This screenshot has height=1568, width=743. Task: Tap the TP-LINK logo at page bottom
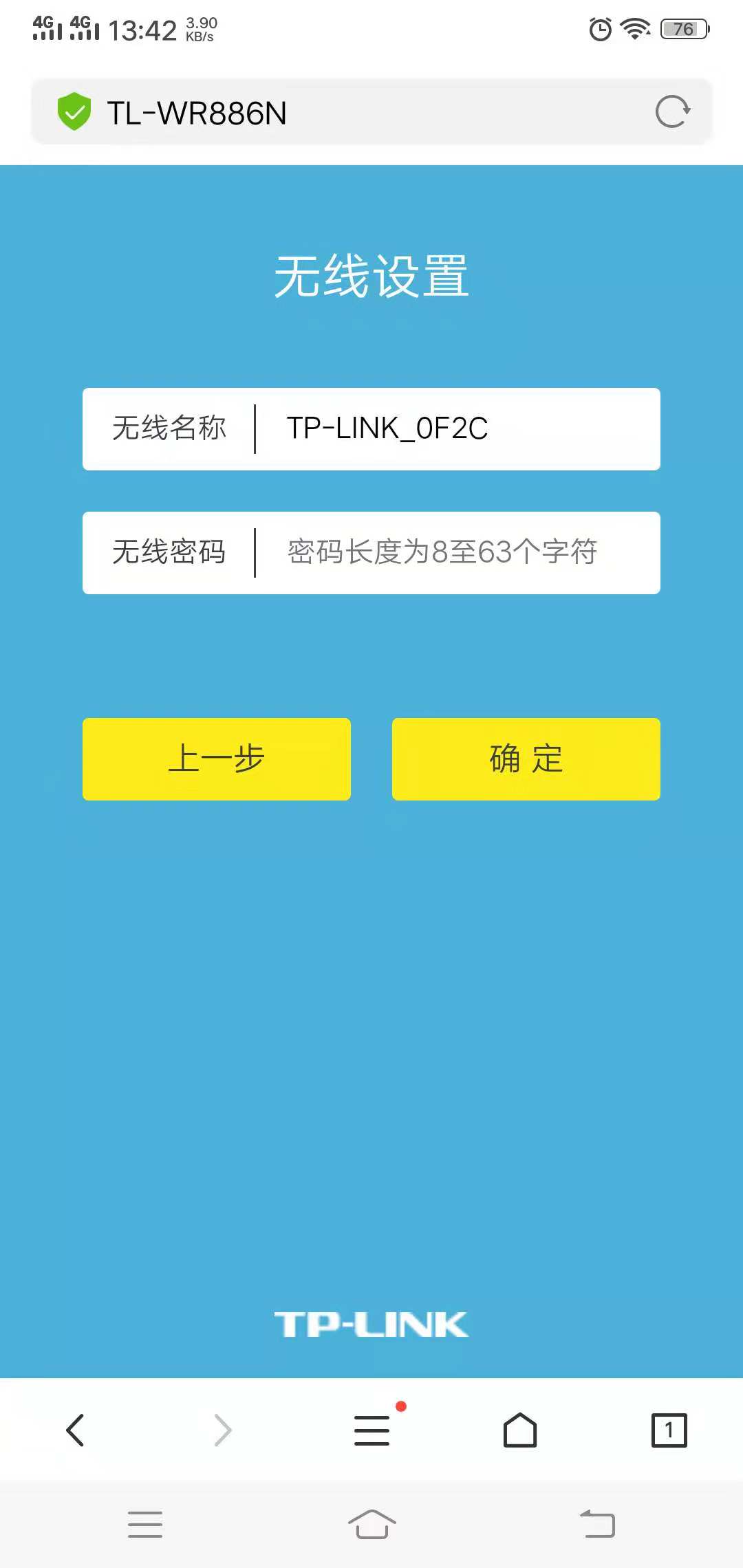371,1325
